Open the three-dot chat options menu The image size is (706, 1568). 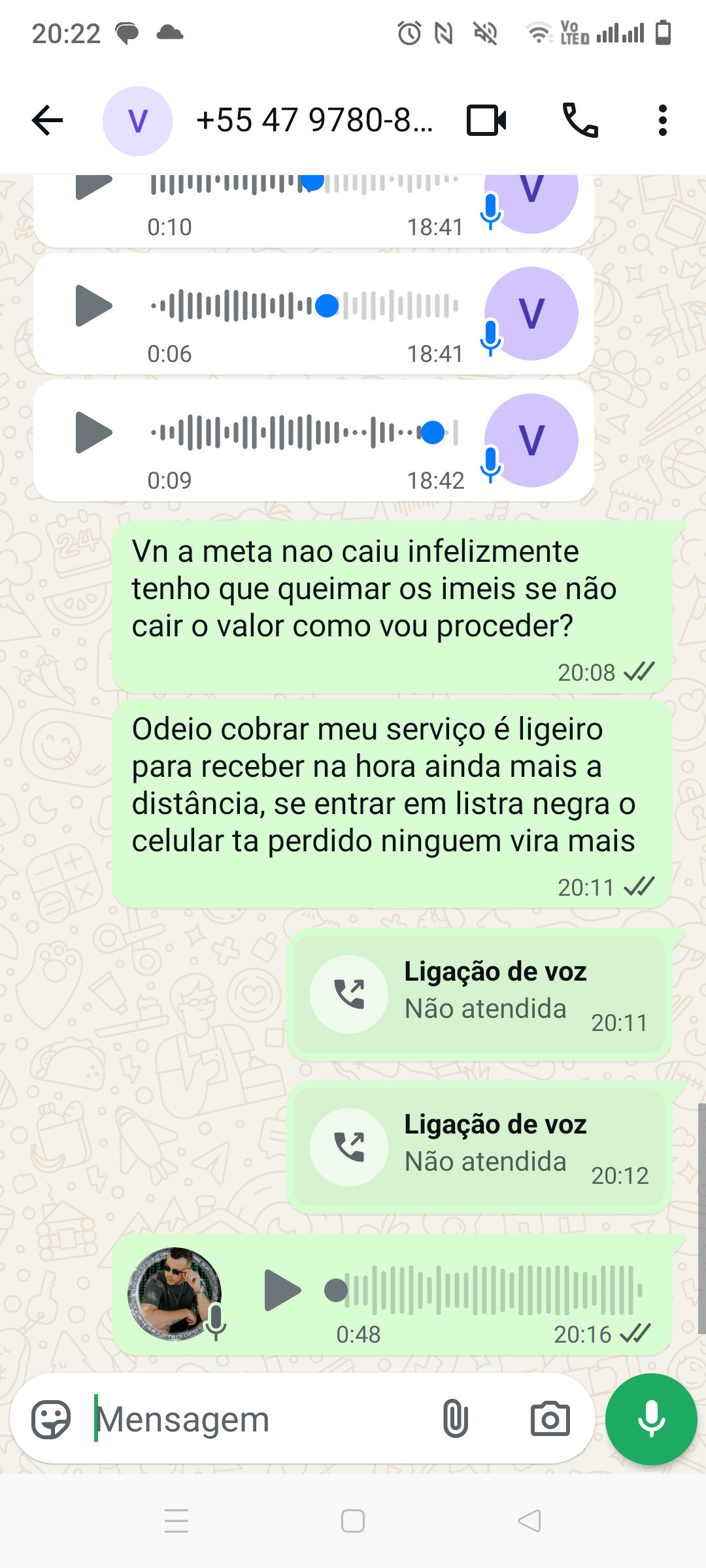pyautogui.click(x=662, y=120)
